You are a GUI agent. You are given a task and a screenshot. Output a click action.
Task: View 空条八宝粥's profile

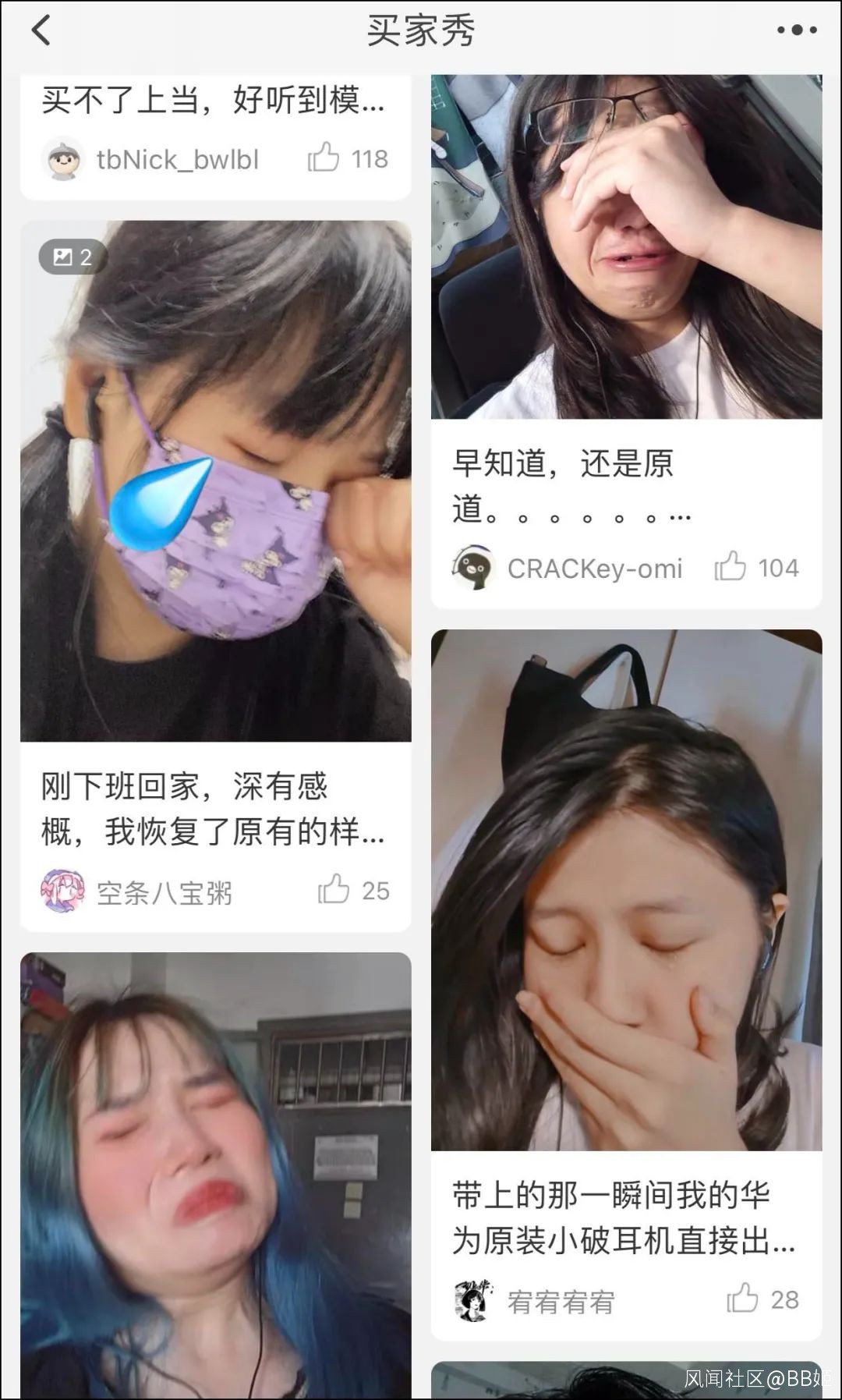(64, 891)
